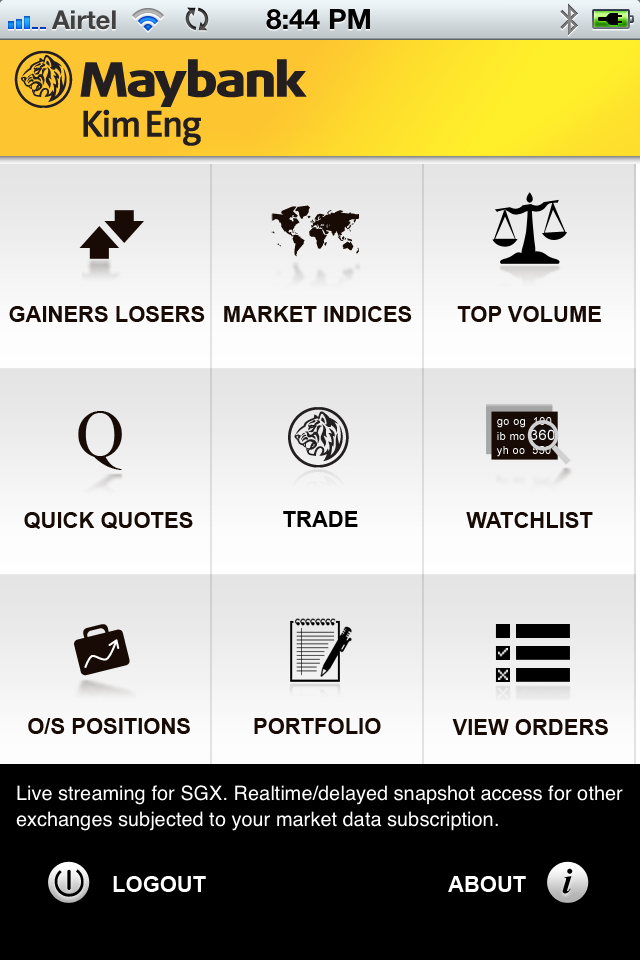Screen dimensions: 640x960
Task: Log out of the account
Action: click(127, 884)
